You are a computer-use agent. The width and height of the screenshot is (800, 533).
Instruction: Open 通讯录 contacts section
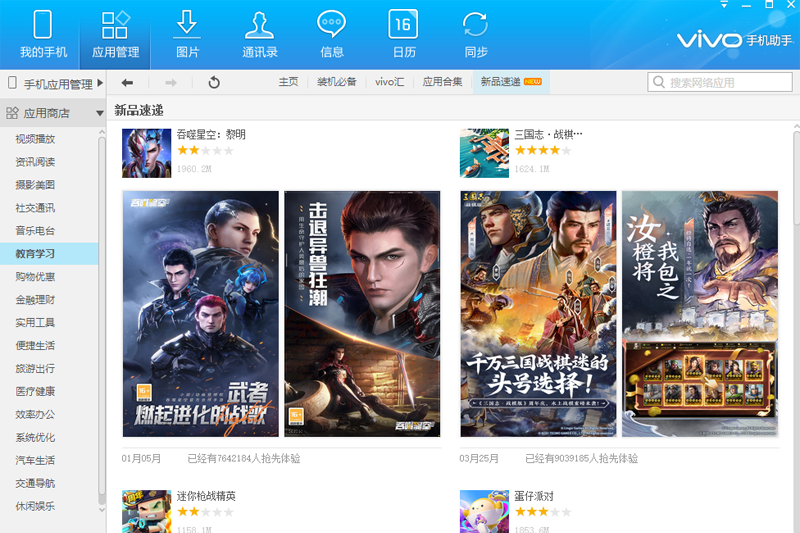[x=259, y=34]
